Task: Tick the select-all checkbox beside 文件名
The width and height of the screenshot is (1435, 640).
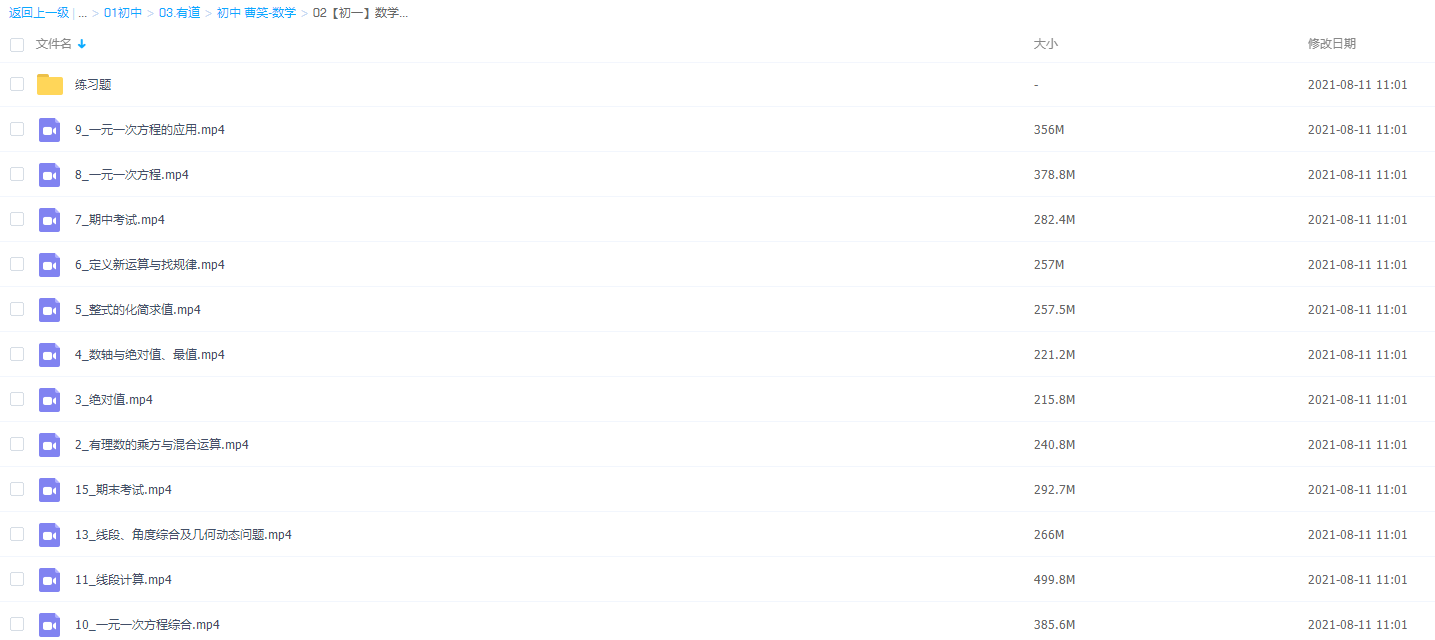Action: (x=17, y=44)
